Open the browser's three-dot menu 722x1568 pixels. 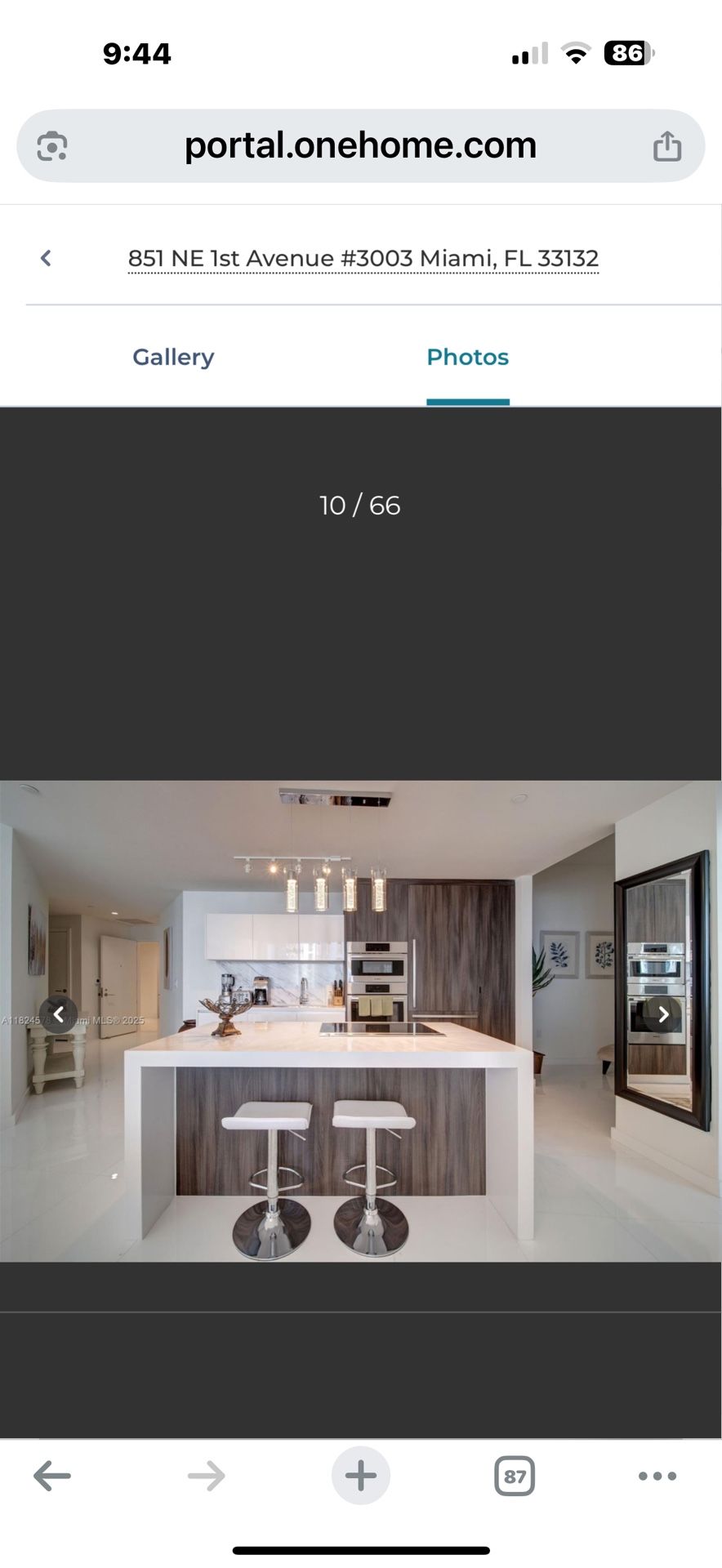pyautogui.click(x=657, y=1476)
